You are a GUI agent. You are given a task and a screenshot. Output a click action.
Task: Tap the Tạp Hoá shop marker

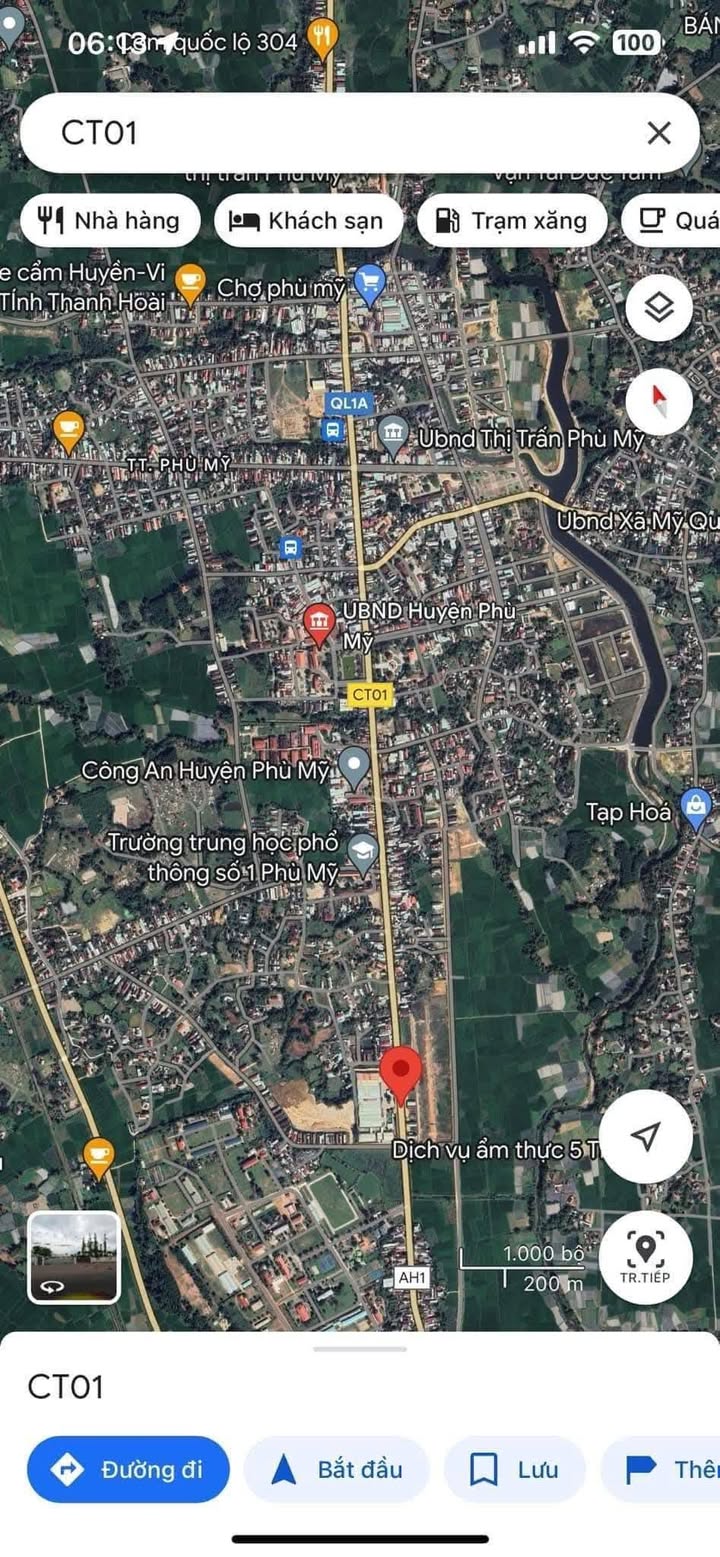tap(695, 806)
